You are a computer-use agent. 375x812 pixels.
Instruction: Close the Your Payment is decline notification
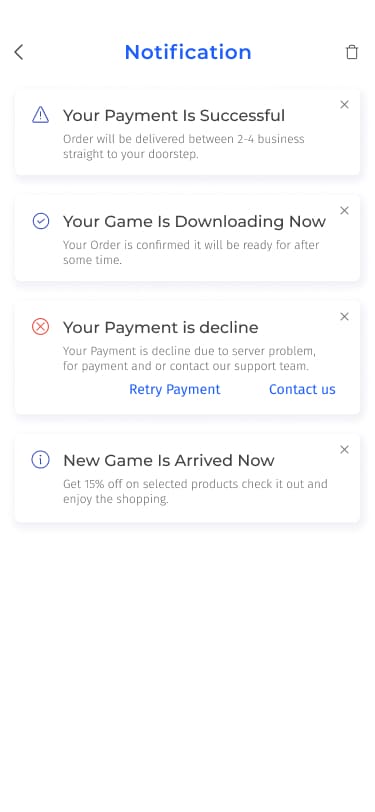click(344, 316)
